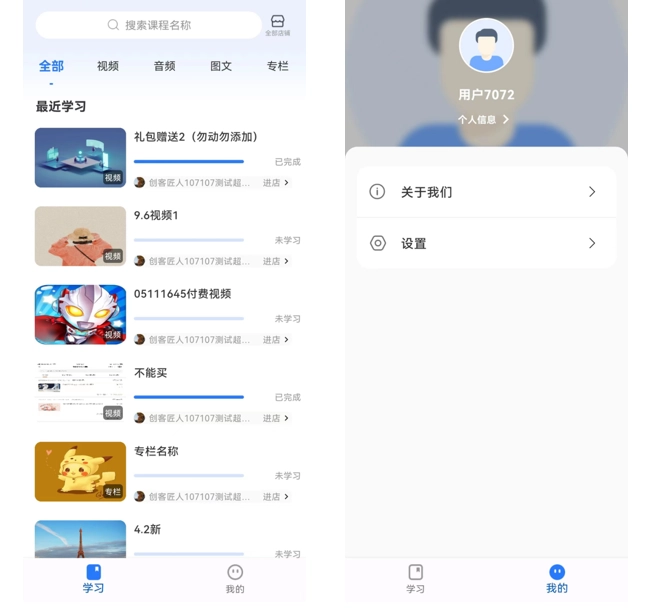Open the 9.6视频1 course
The width and height of the screenshot is (649, 614).
156,215
